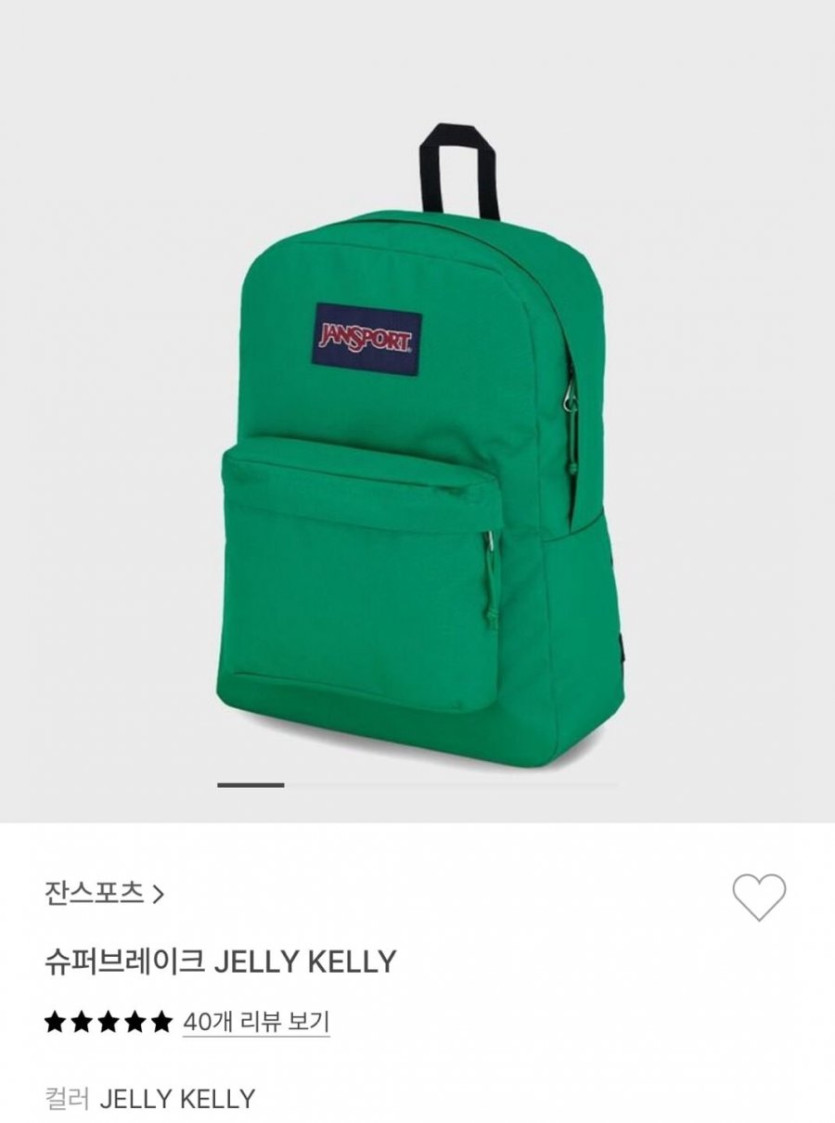
Task: View the 40개 리뷰 보기 link
Action: point(256,1022)
